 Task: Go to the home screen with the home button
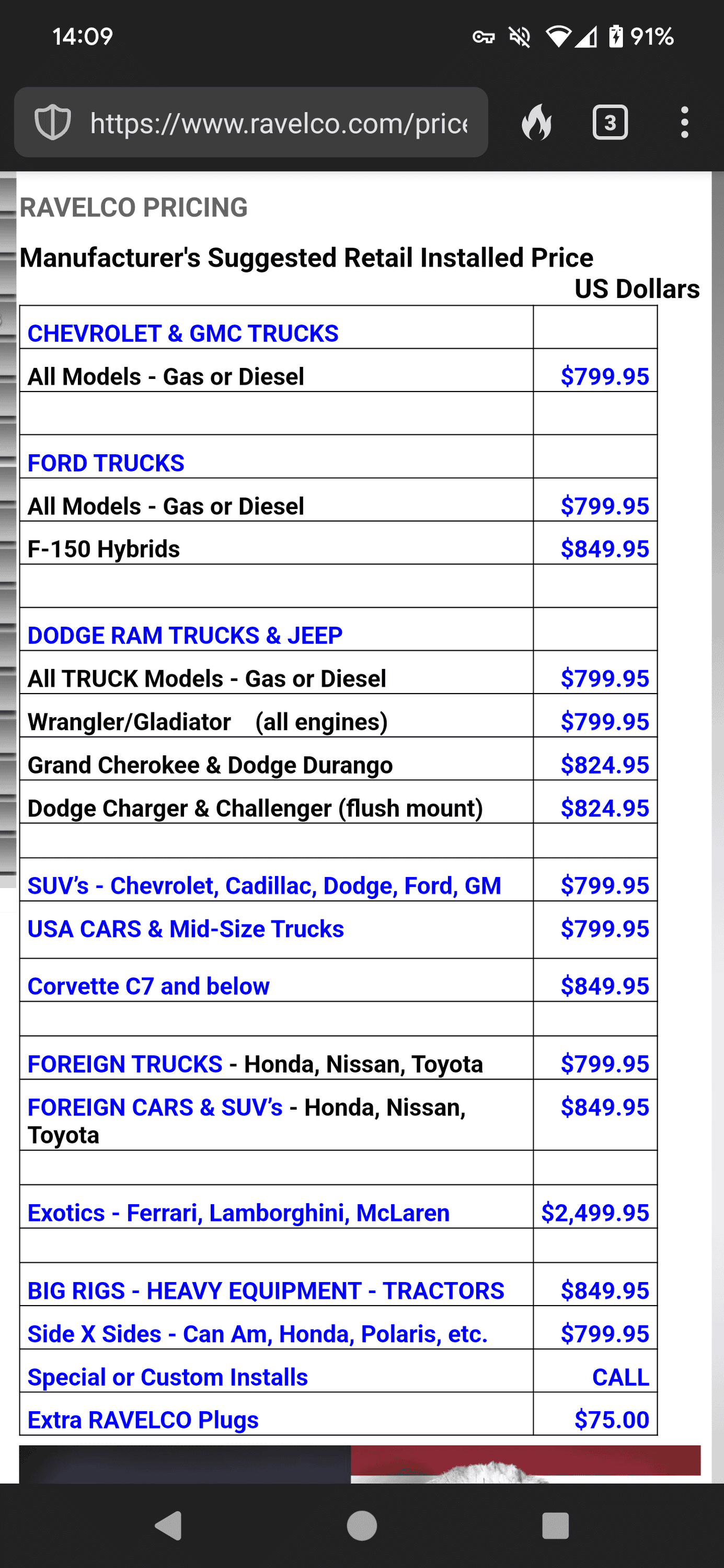(x=362, y=1525)
